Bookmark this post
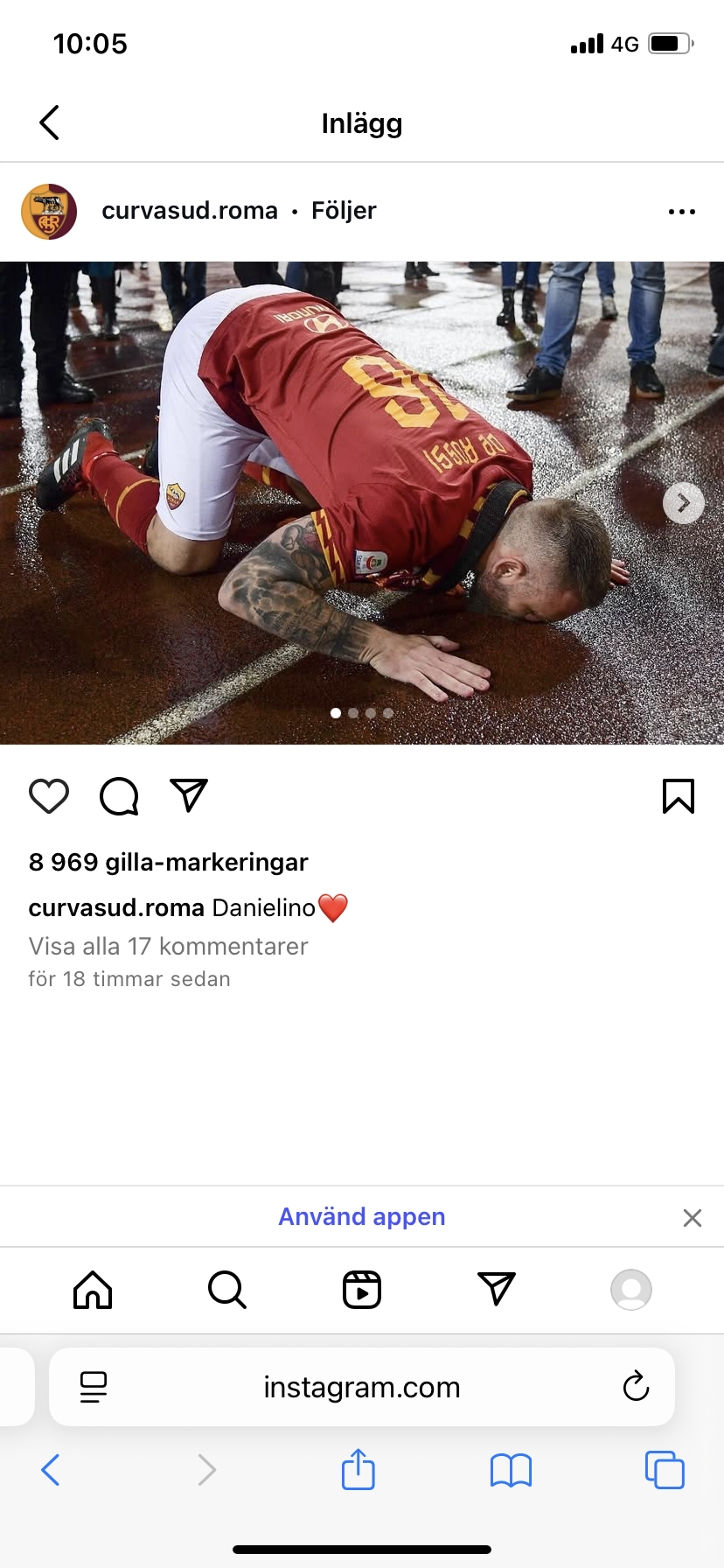This screenshot has width=724, height=1568. pyautogui.click(x=678, y=796)
